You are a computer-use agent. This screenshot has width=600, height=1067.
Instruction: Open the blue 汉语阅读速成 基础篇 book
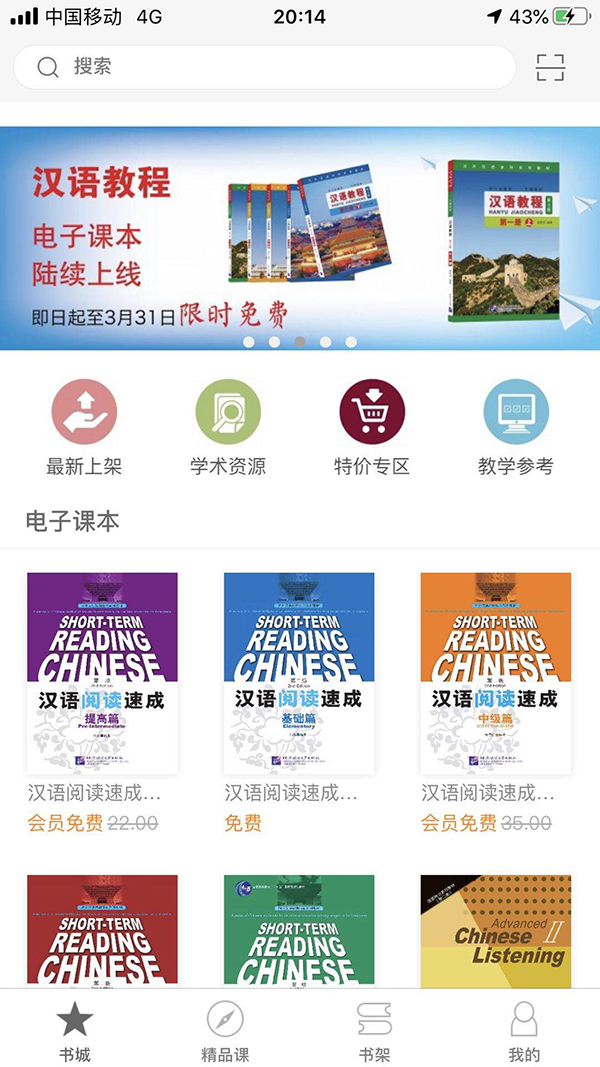point(299,672)
